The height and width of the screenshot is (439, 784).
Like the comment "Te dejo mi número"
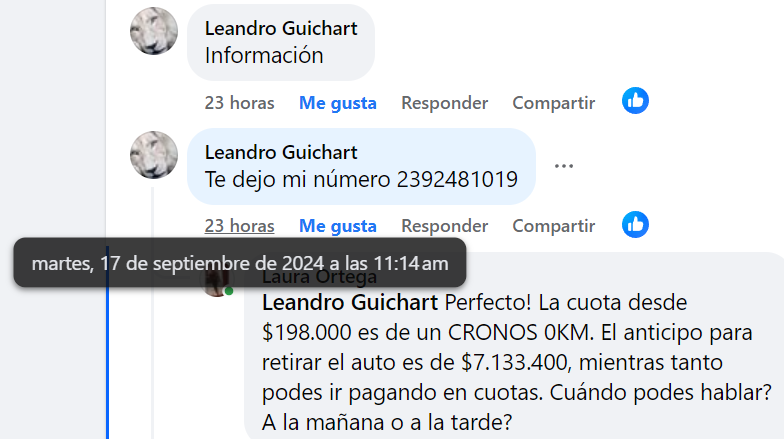point(337,226)
